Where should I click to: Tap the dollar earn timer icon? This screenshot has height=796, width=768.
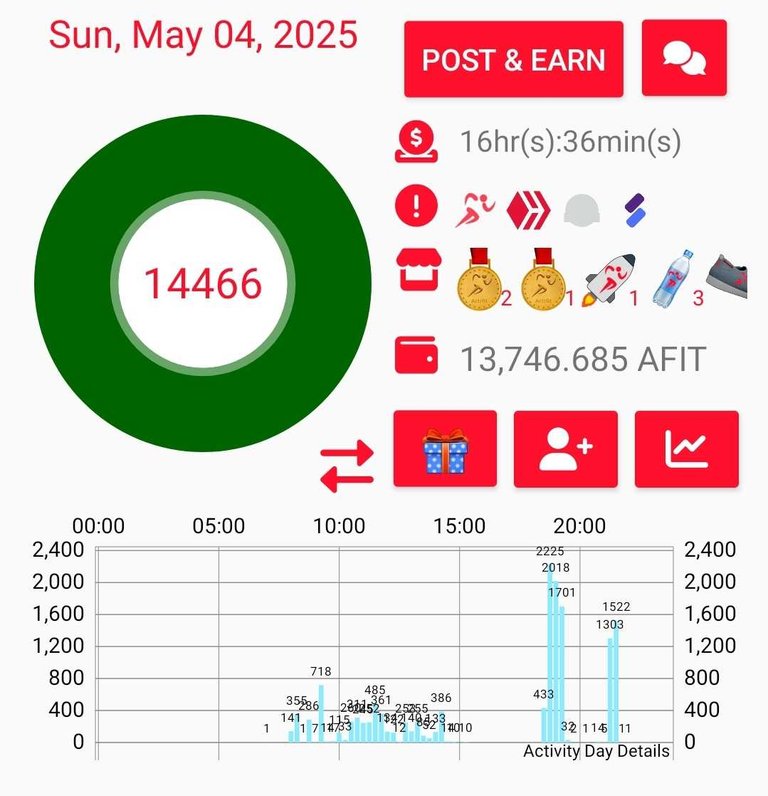pyautogui.click(x=415, y=142)
